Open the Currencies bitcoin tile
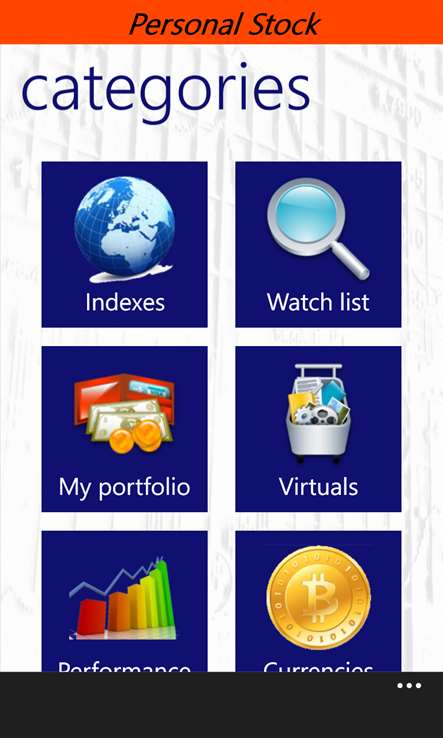 coord(318,602)
